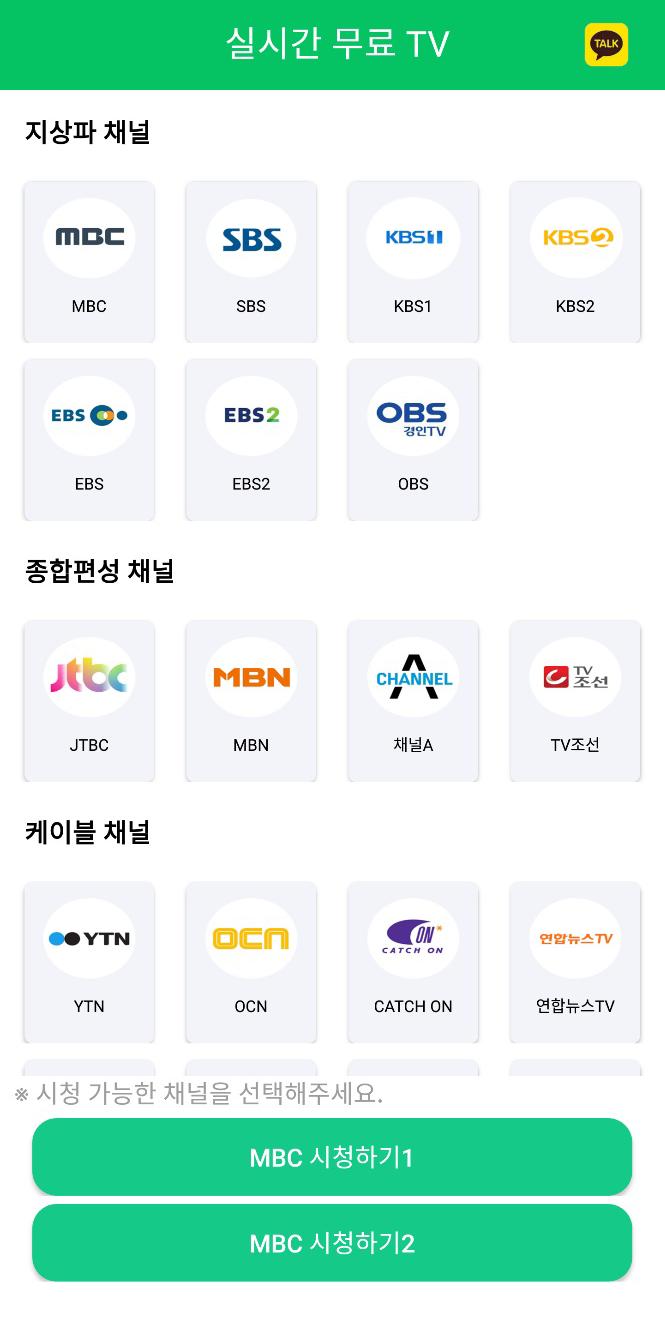Choose the CATCH ON channel tile

[x=413, y=961]
